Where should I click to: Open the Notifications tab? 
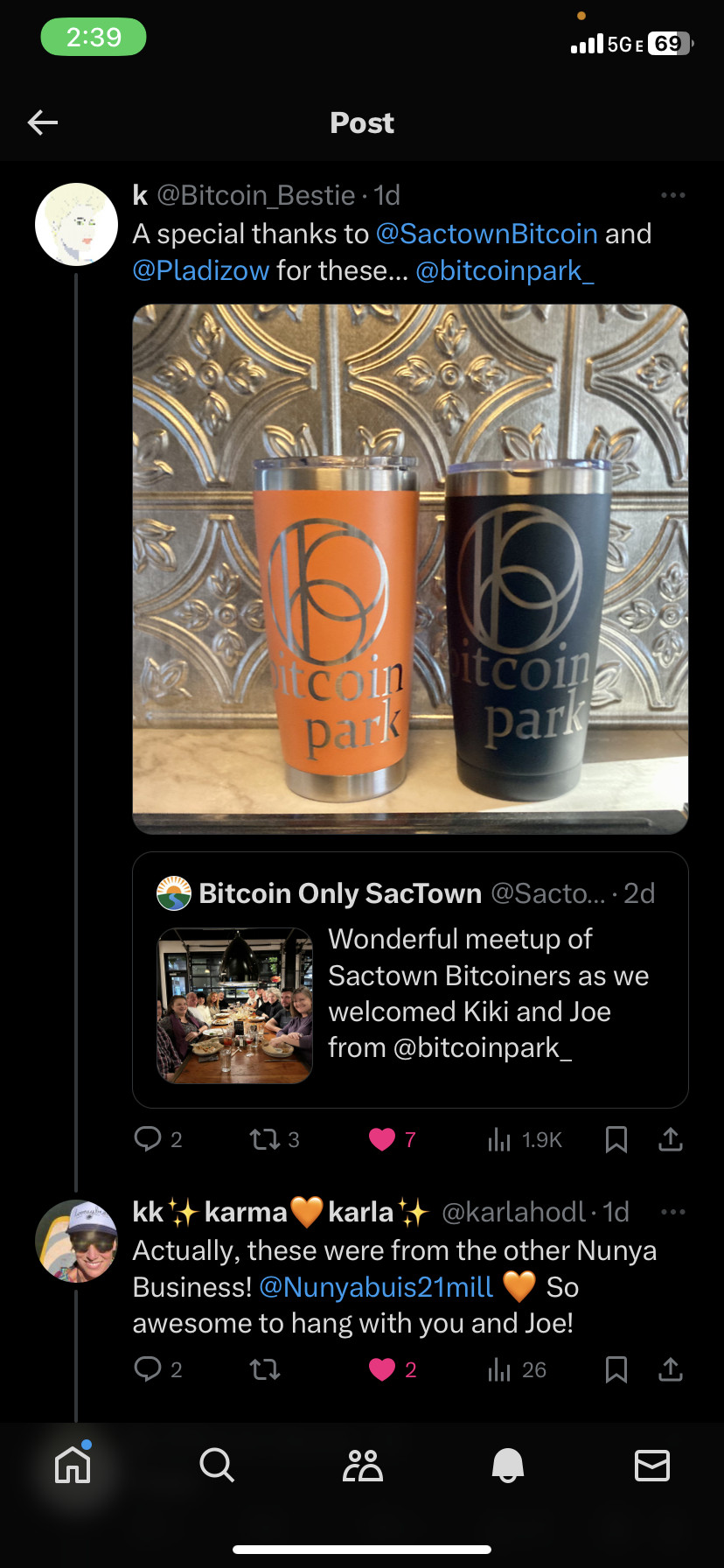click(508, 1465)
